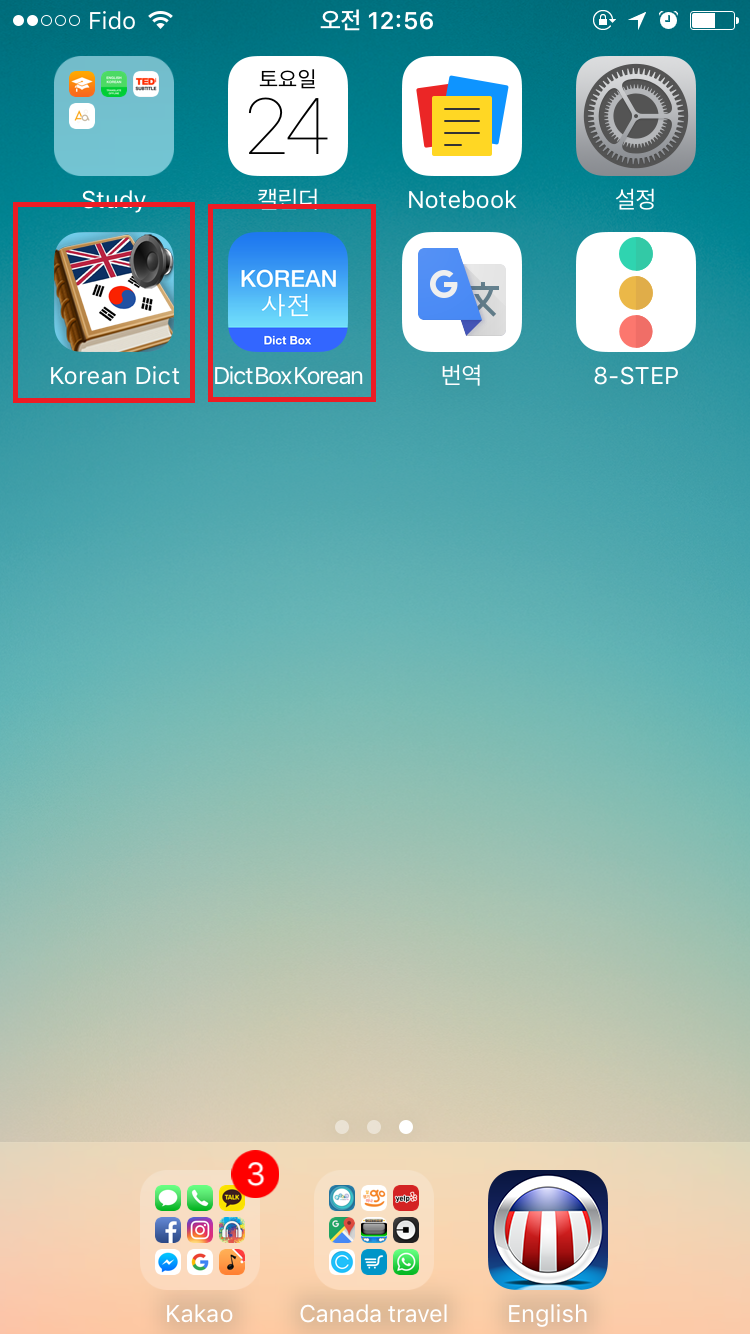This screenshot has height=1334, width=750.
Task: Open the Canada travel folder
Action: click(x=374, y=1230)
